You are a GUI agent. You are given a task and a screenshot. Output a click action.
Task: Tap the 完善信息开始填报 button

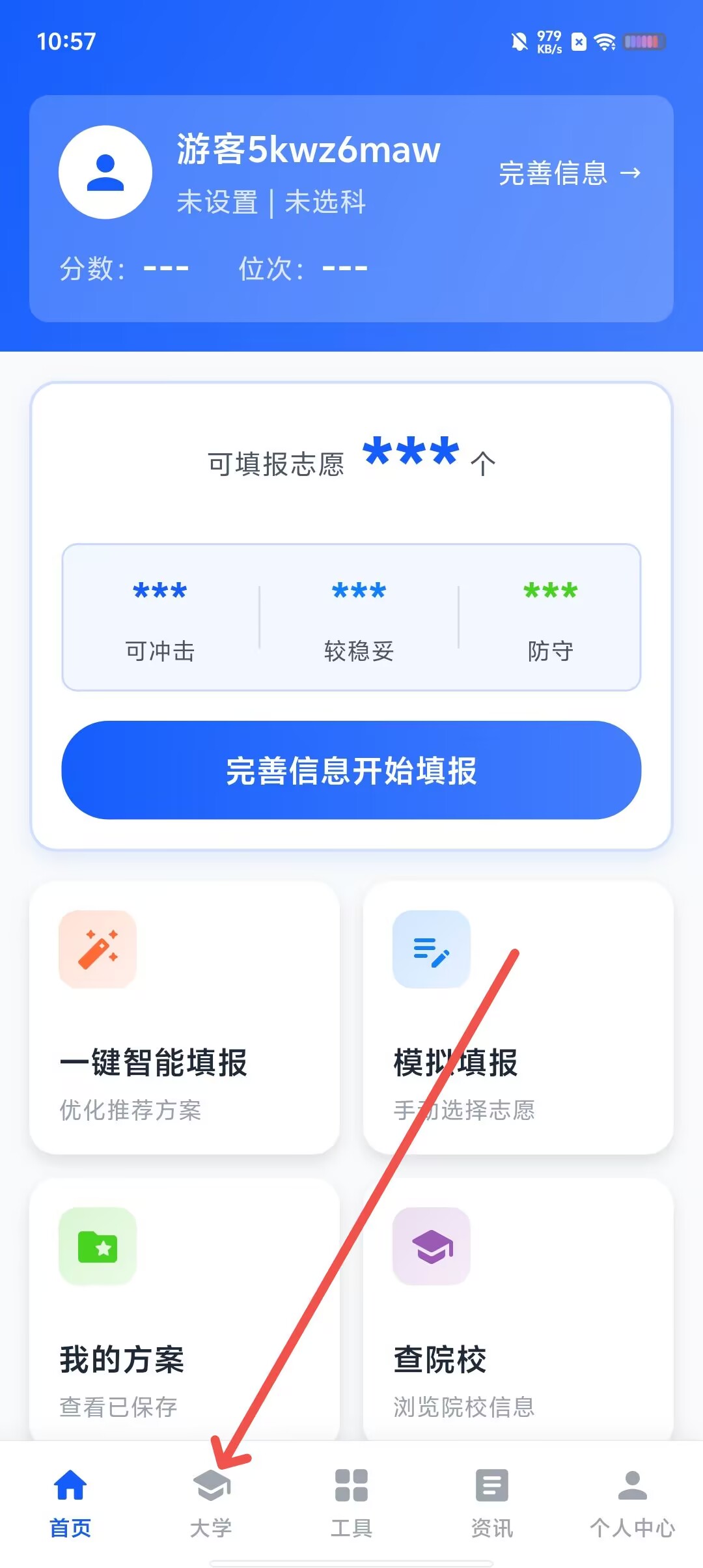351,770
